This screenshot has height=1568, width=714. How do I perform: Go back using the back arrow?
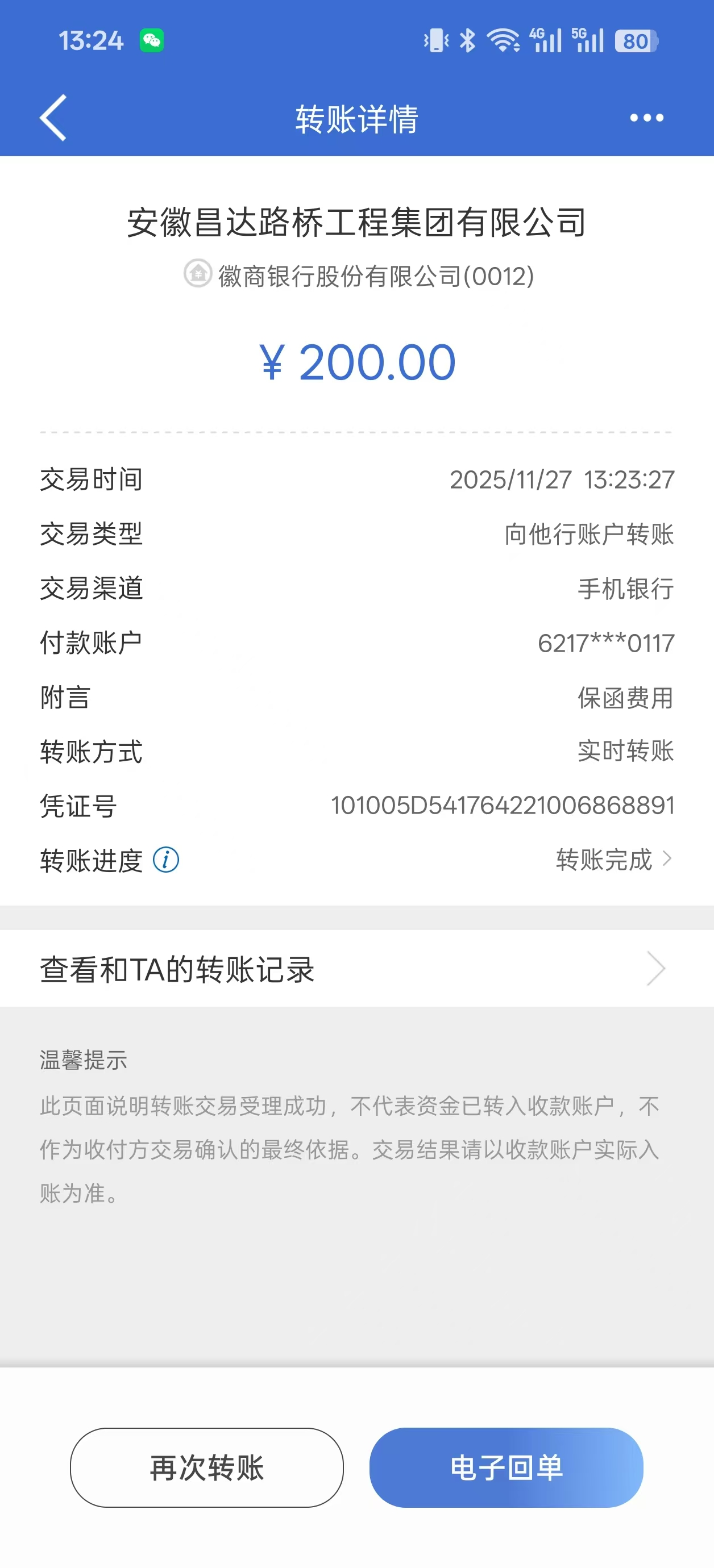pyautogui.click(x=53, y=118)
